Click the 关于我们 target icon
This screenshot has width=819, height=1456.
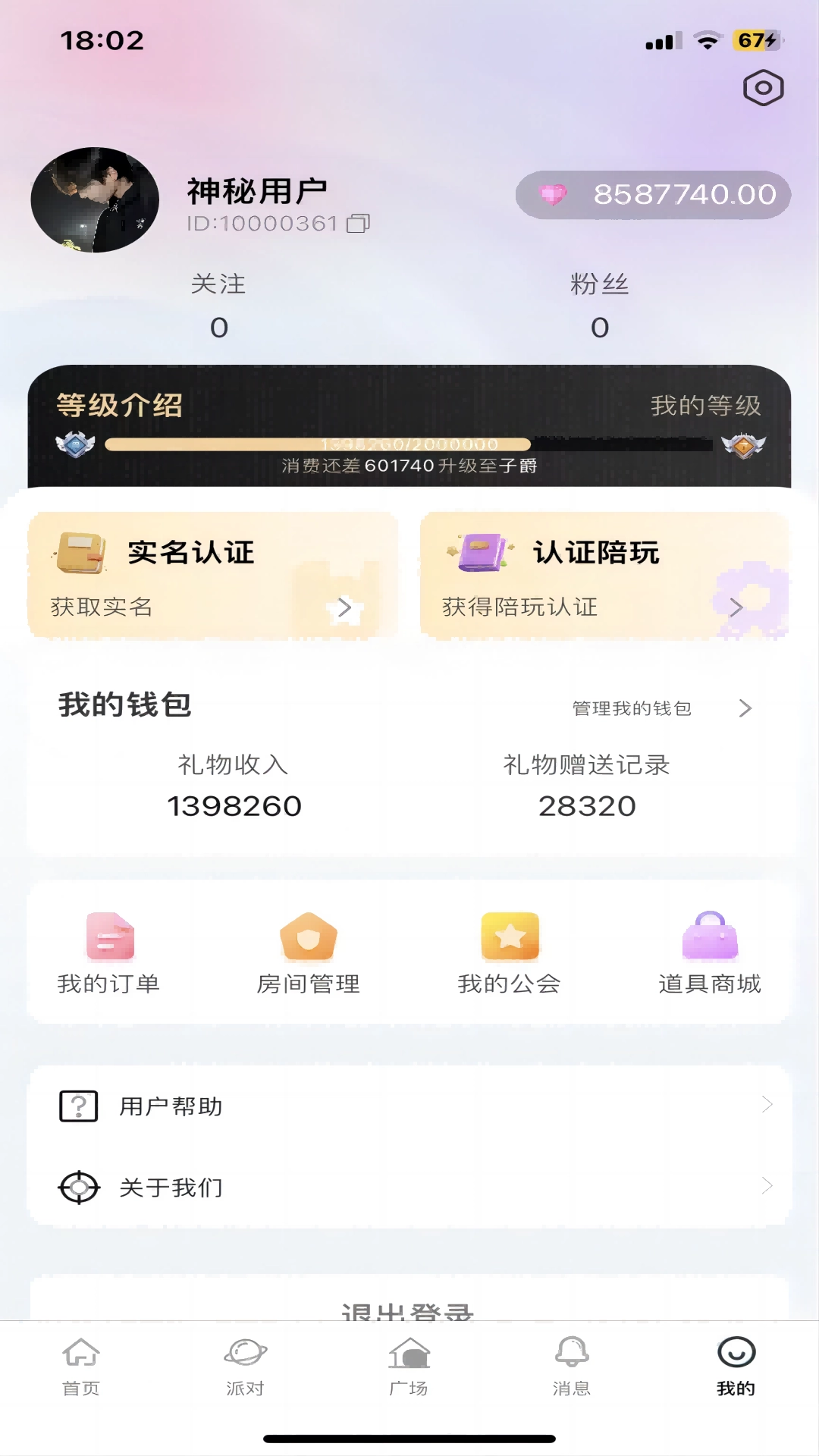(x=77, y=1188)
